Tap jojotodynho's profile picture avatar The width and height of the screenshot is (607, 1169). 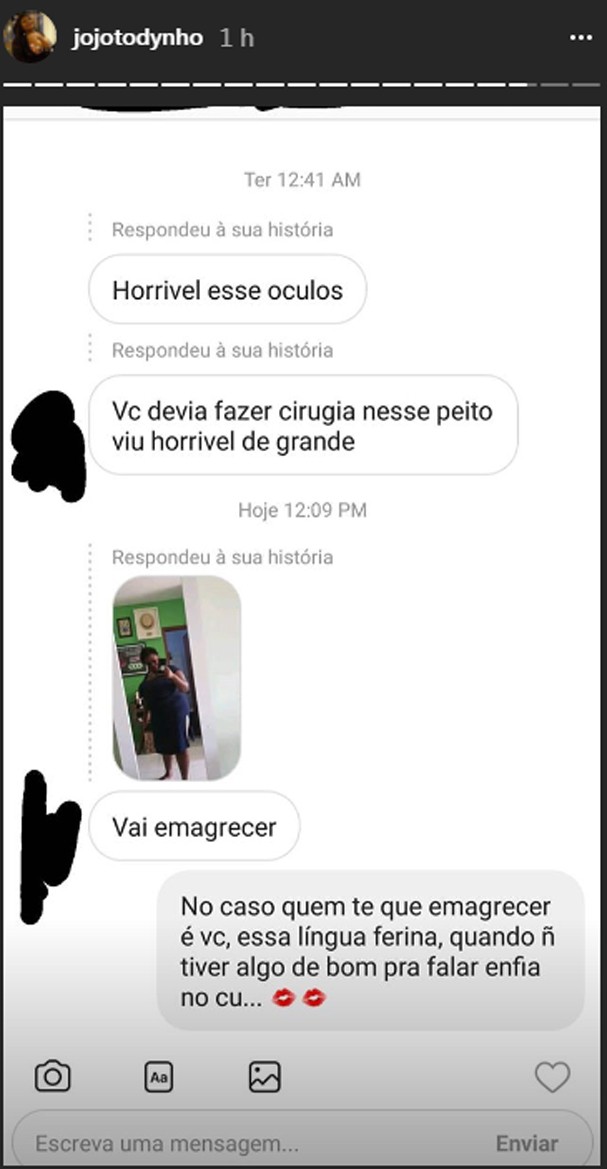(30, 38)
